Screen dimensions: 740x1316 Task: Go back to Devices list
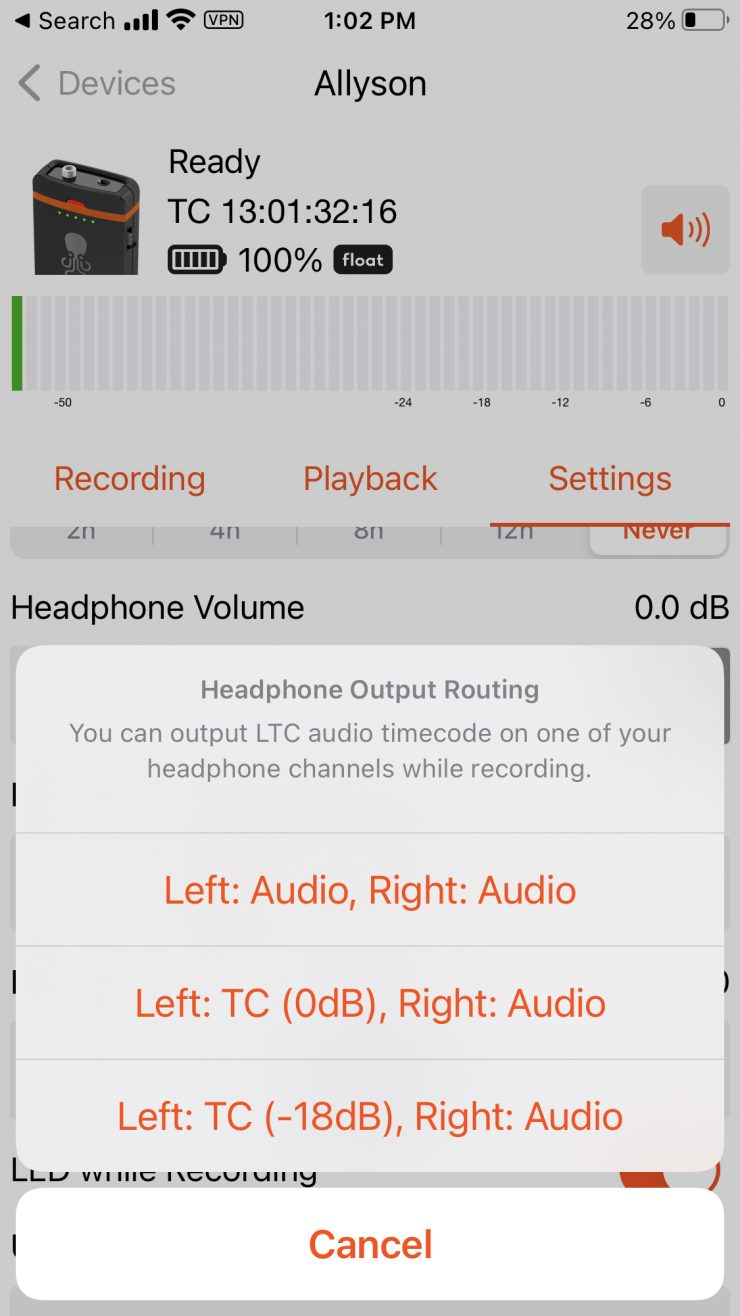[97, 84]
